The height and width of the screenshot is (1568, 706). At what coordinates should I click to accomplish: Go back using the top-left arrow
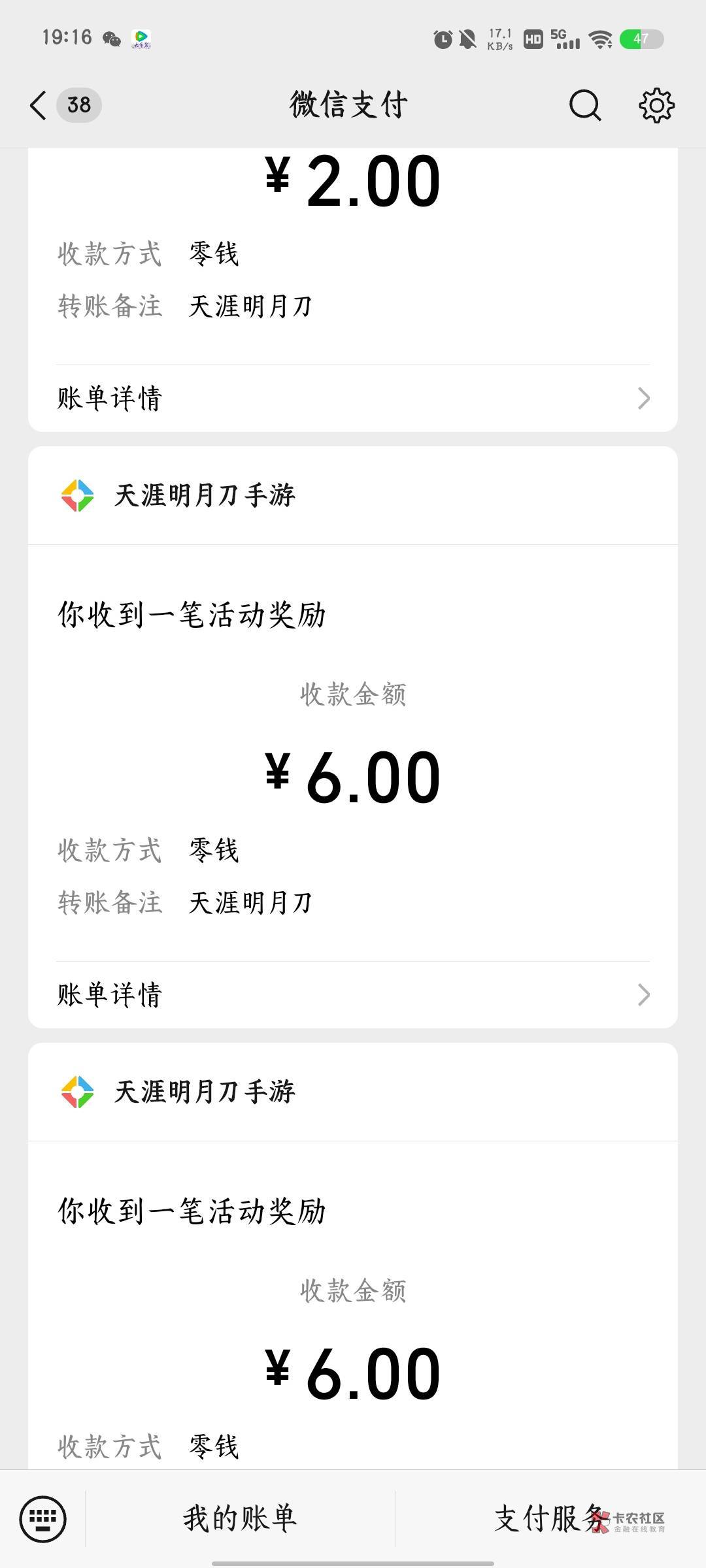coord(38,105)
